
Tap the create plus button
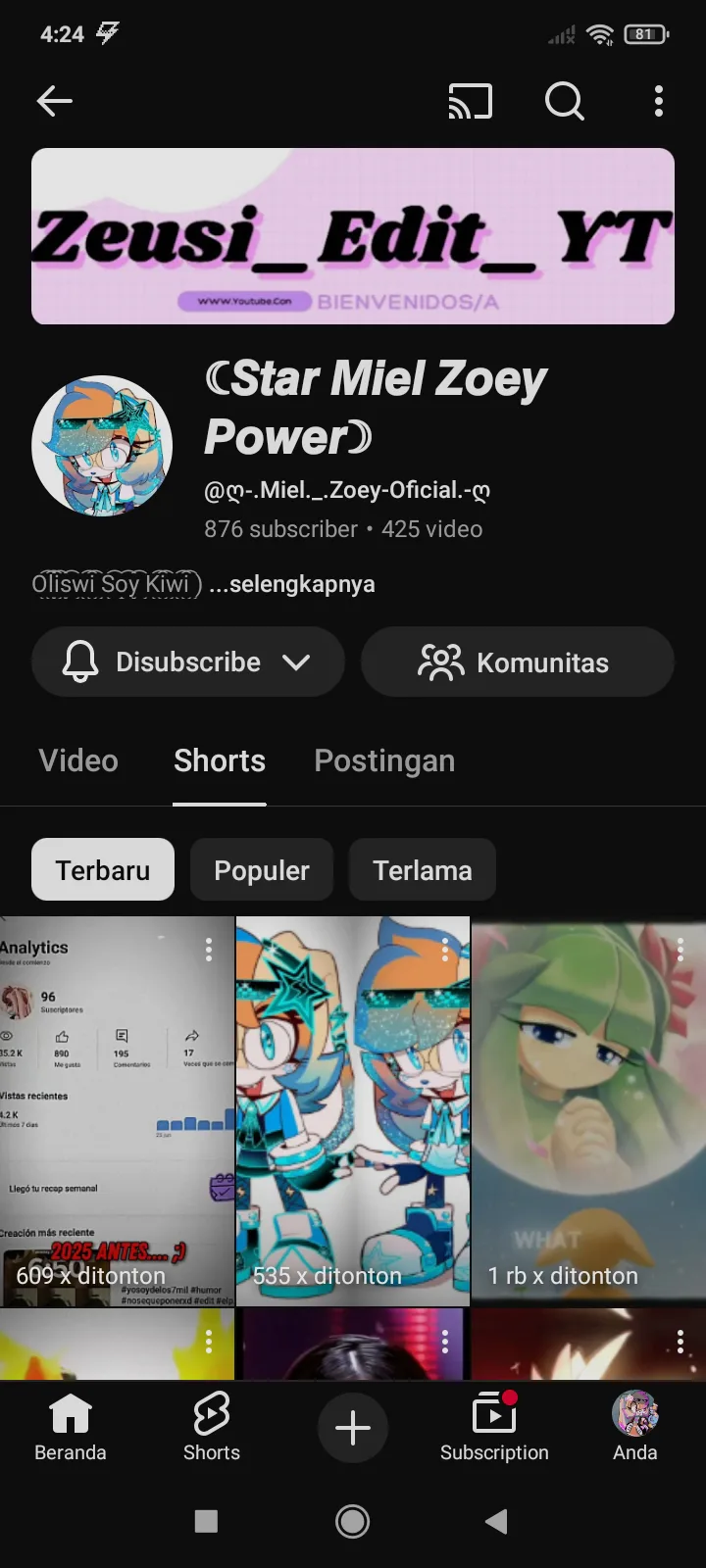[353, 1427]
